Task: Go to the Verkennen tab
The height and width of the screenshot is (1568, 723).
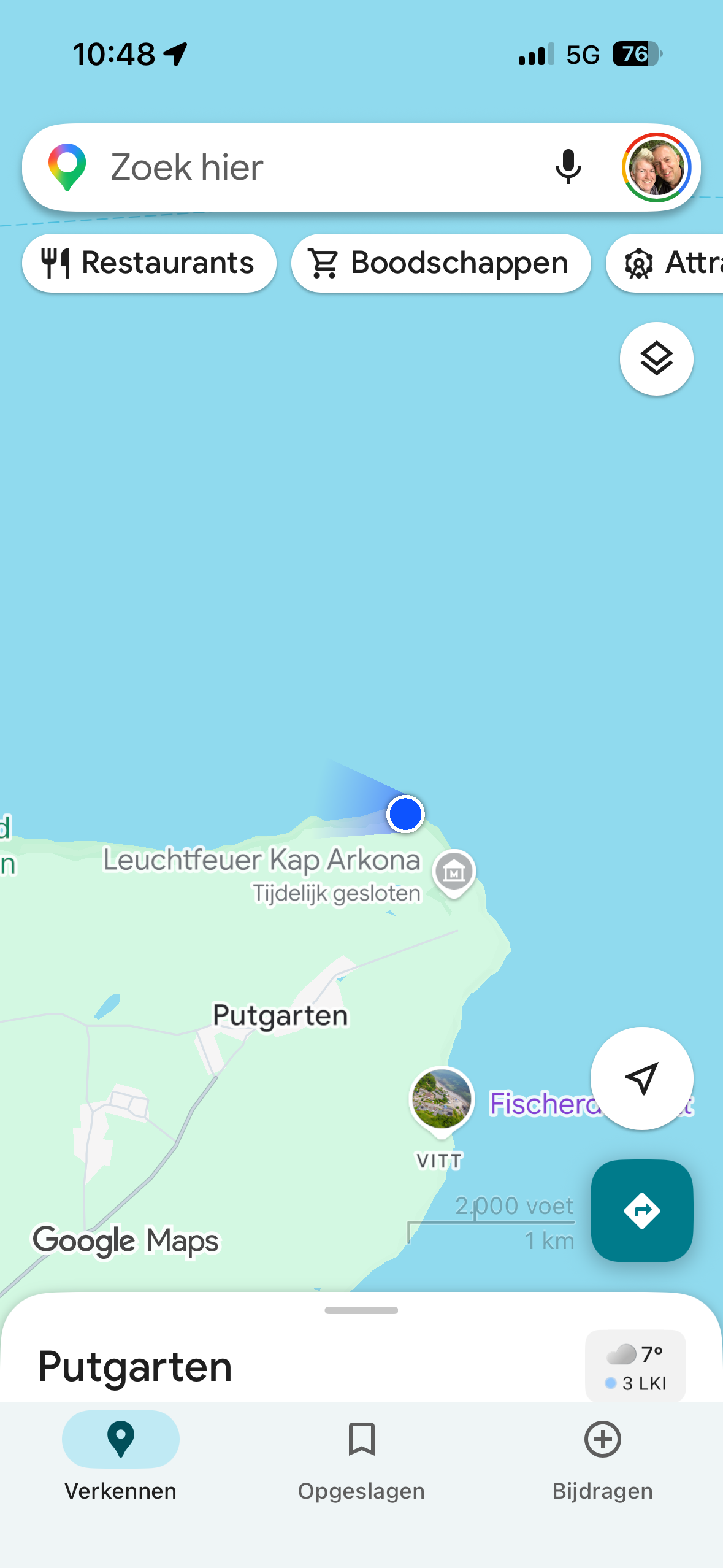Action: click(121, 1455)
